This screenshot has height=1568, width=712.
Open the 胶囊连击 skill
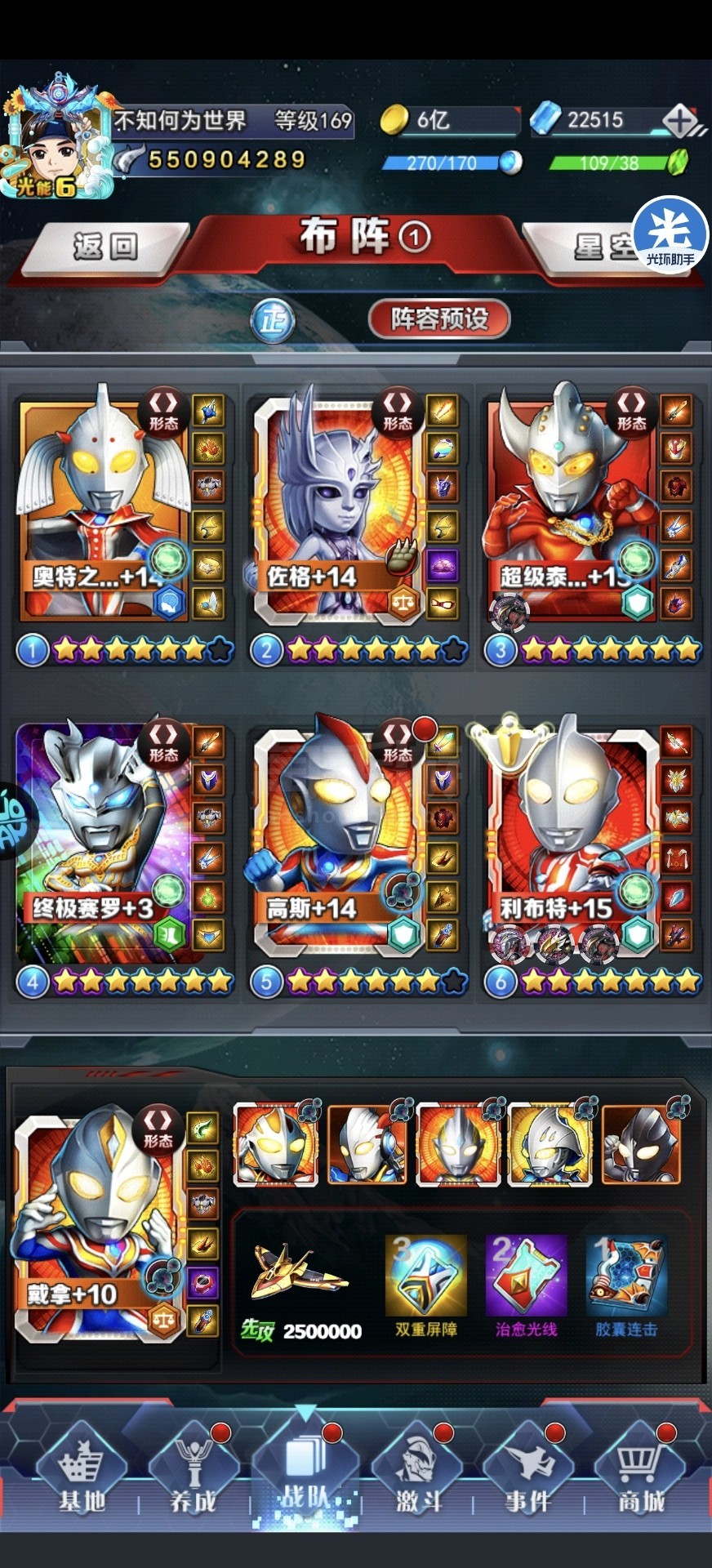(626, 1285)
